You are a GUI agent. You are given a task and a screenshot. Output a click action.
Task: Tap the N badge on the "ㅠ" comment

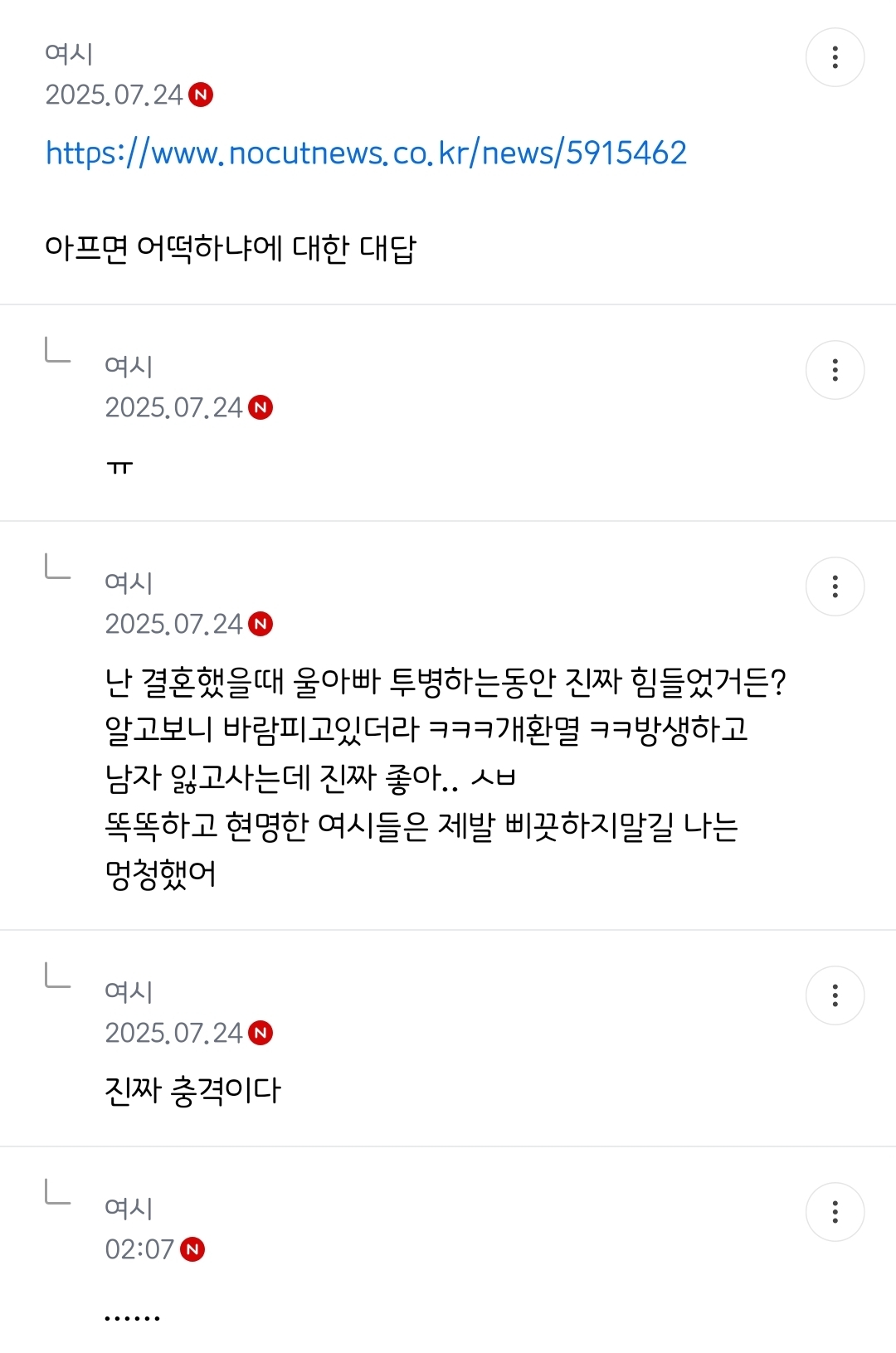[261, 408]
